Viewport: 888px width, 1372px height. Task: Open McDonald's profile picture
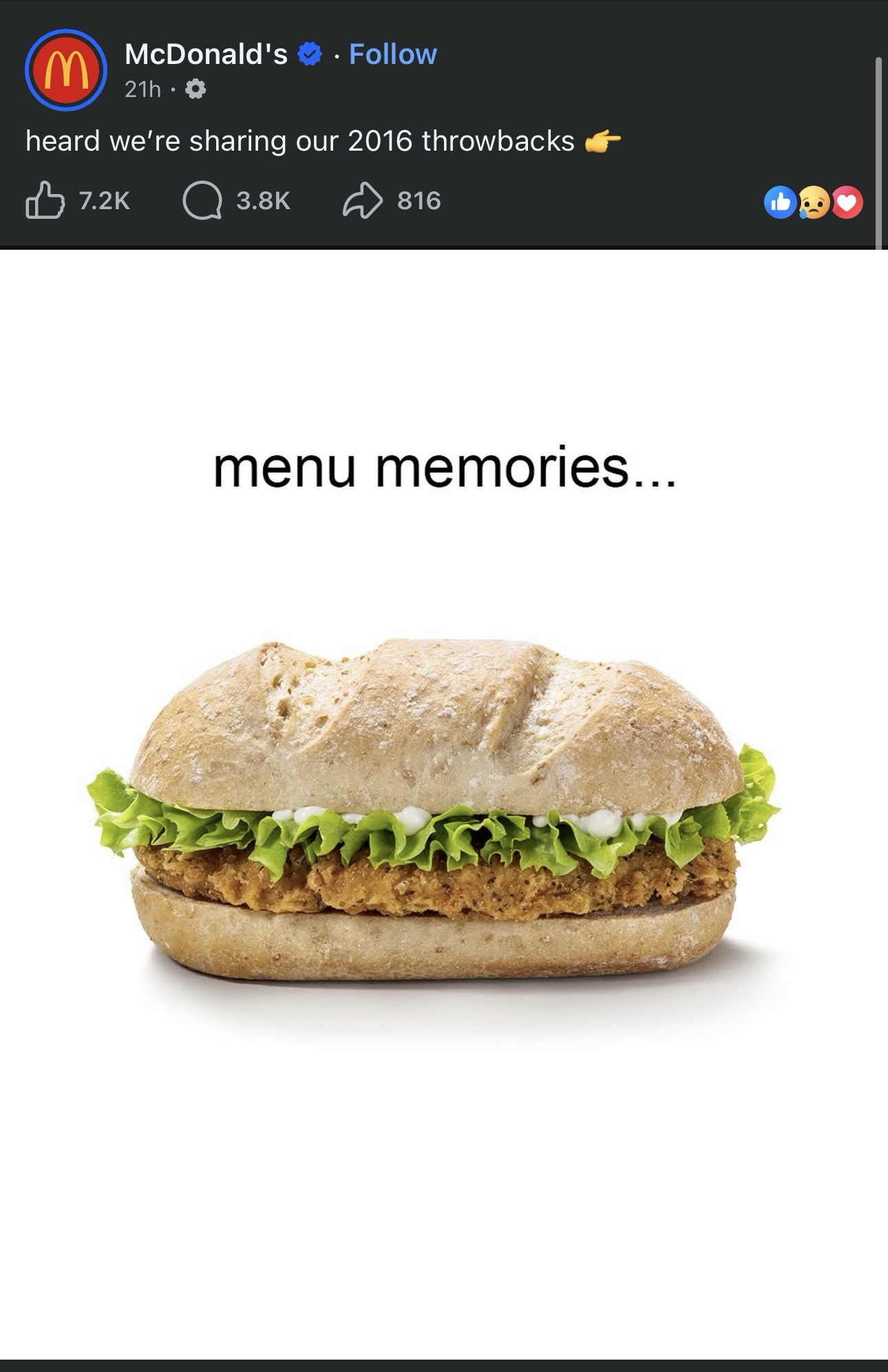click(65, 69)
